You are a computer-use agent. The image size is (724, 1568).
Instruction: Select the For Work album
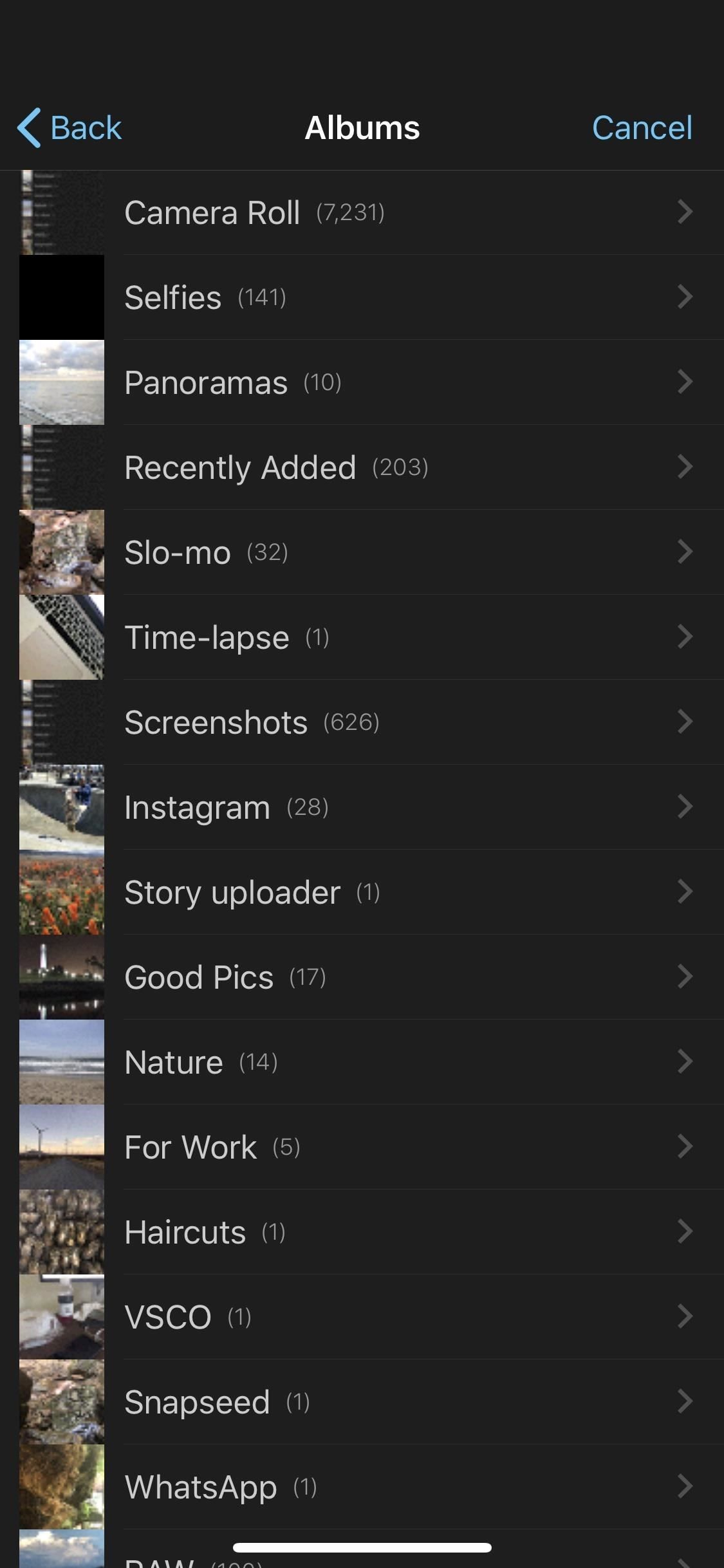pyautogui.click(x=360, y=1146)
